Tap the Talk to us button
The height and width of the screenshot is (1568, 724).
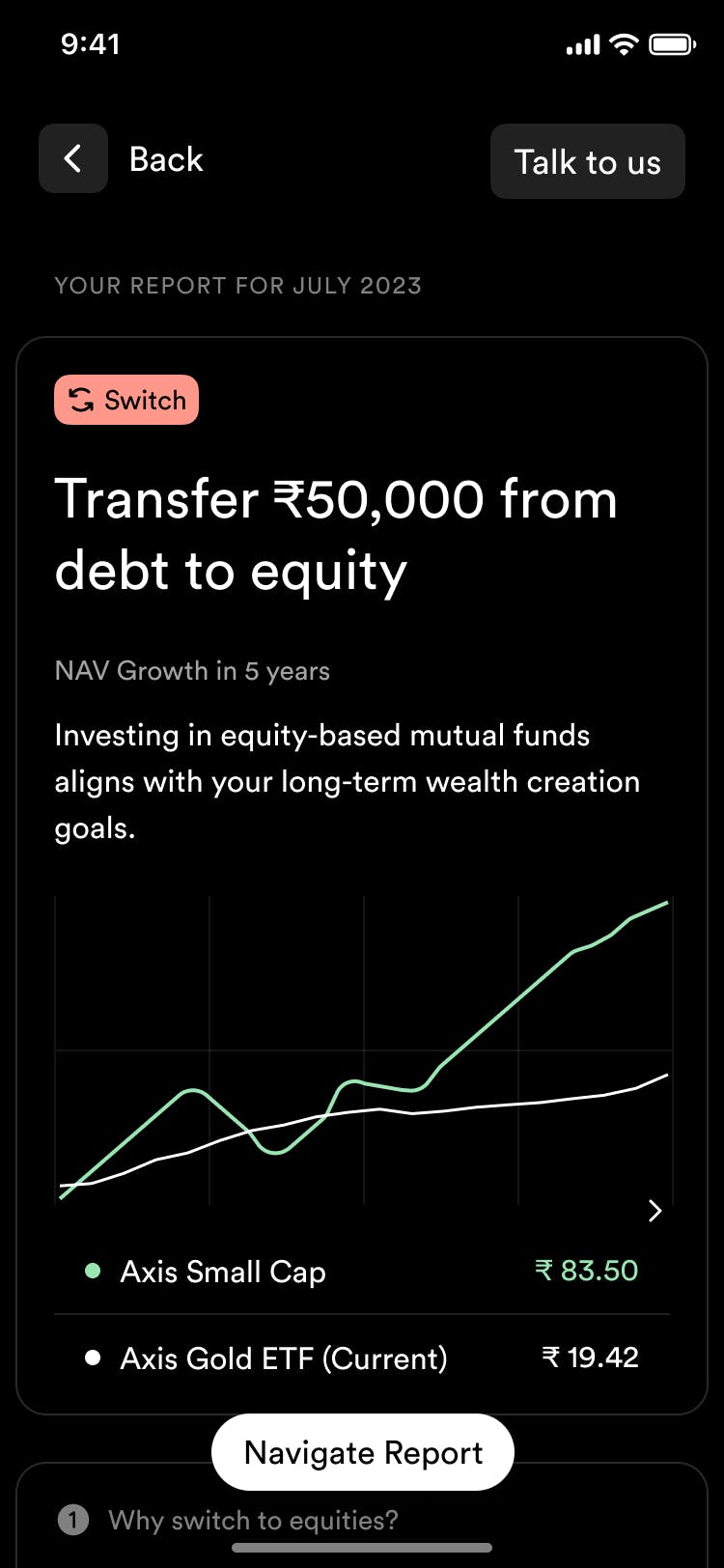(x=587, y=161)
